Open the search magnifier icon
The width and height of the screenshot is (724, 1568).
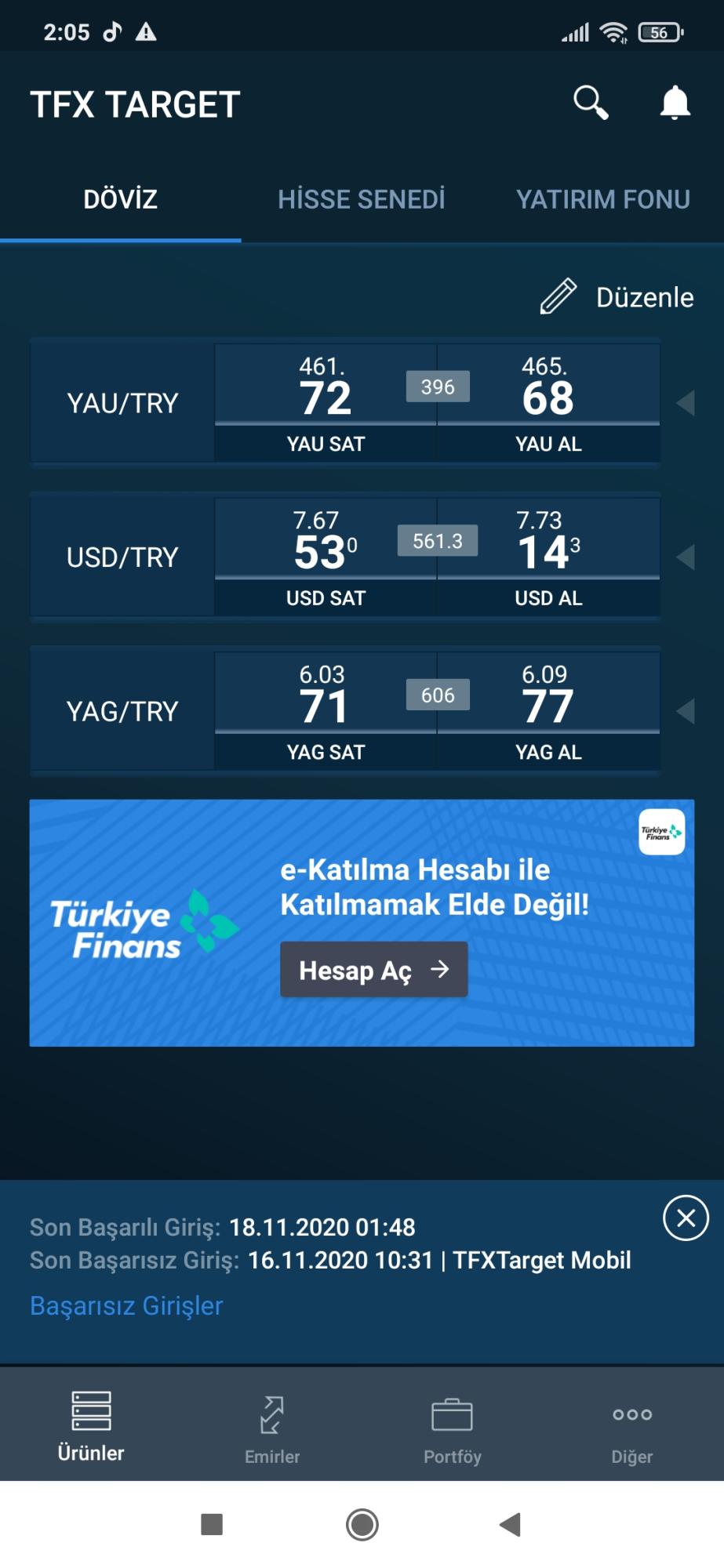point(591,103)
